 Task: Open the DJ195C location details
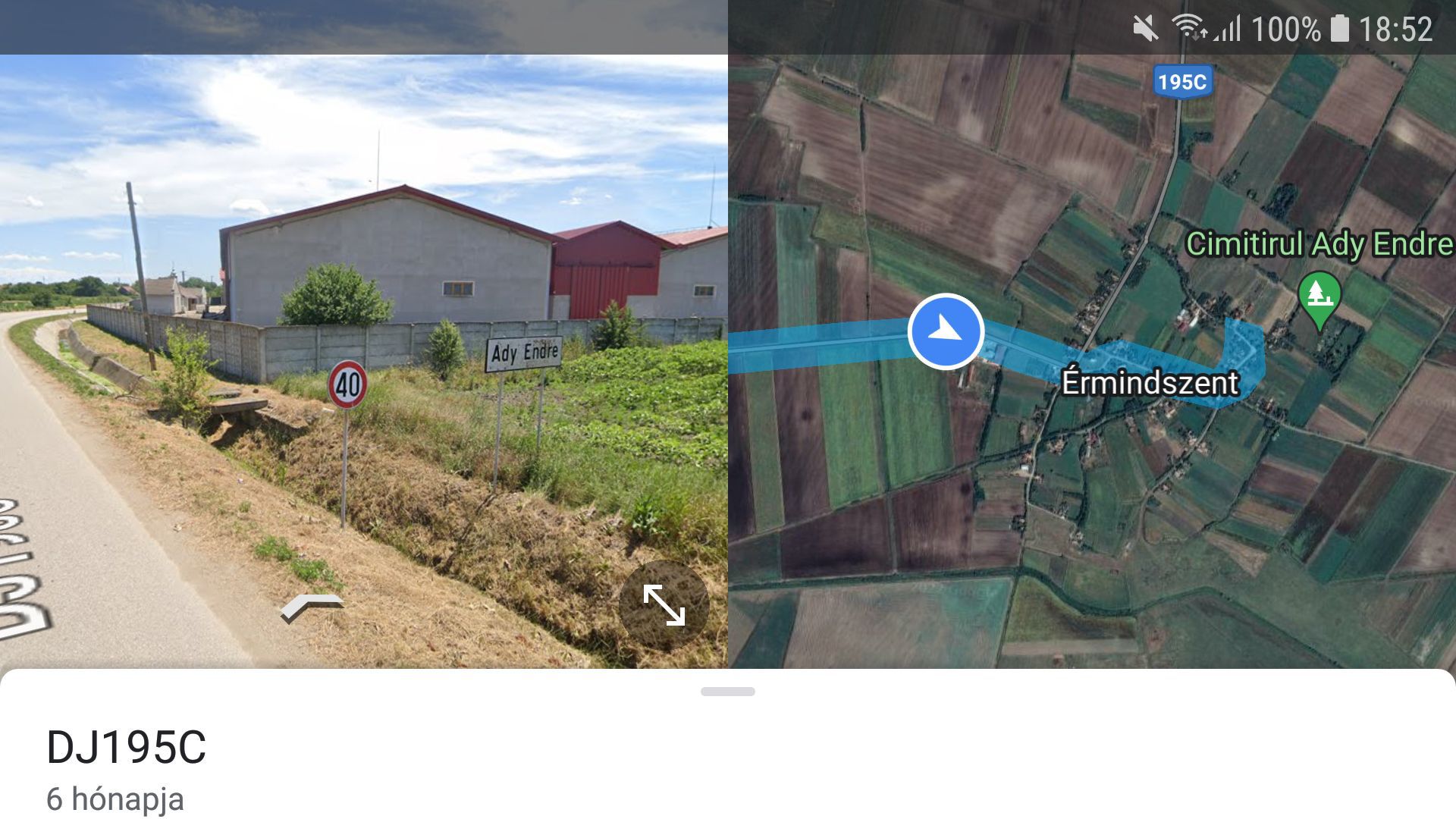[x=126, y=748]
